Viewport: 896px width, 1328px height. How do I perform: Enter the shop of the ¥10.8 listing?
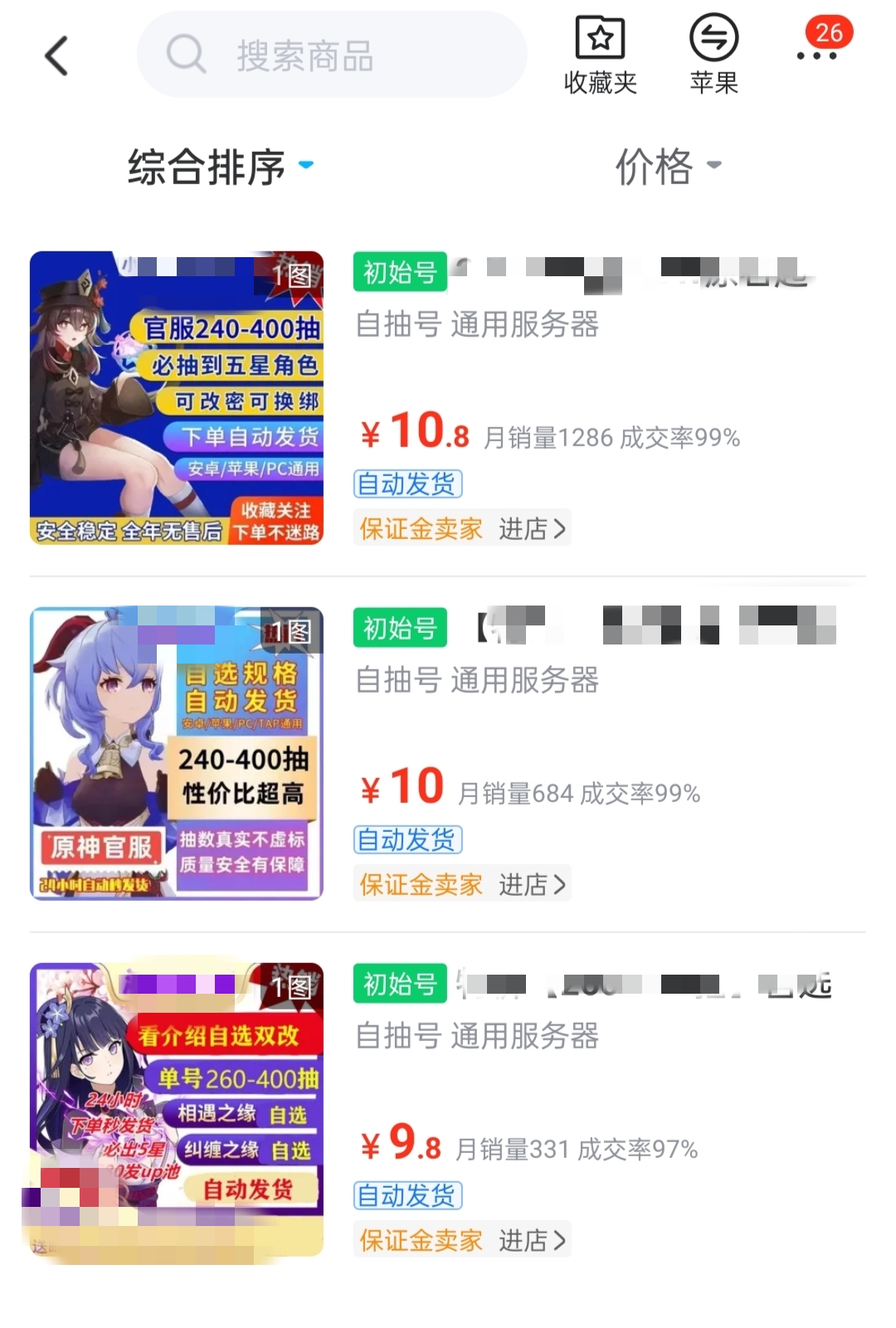pyautogui.click(x=533, y=528)
